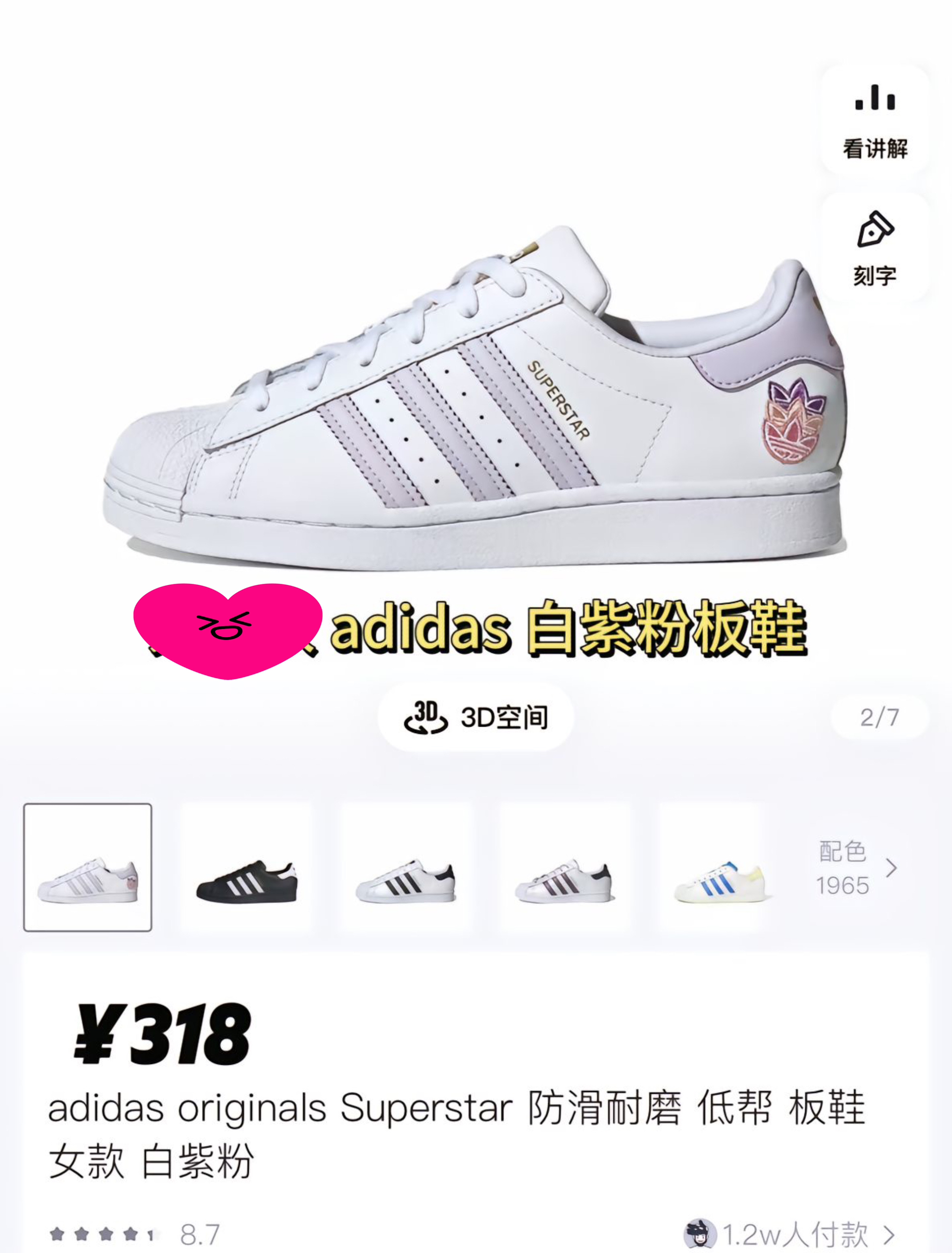Expand all 1965 配色 colorways

pos(855,868)
